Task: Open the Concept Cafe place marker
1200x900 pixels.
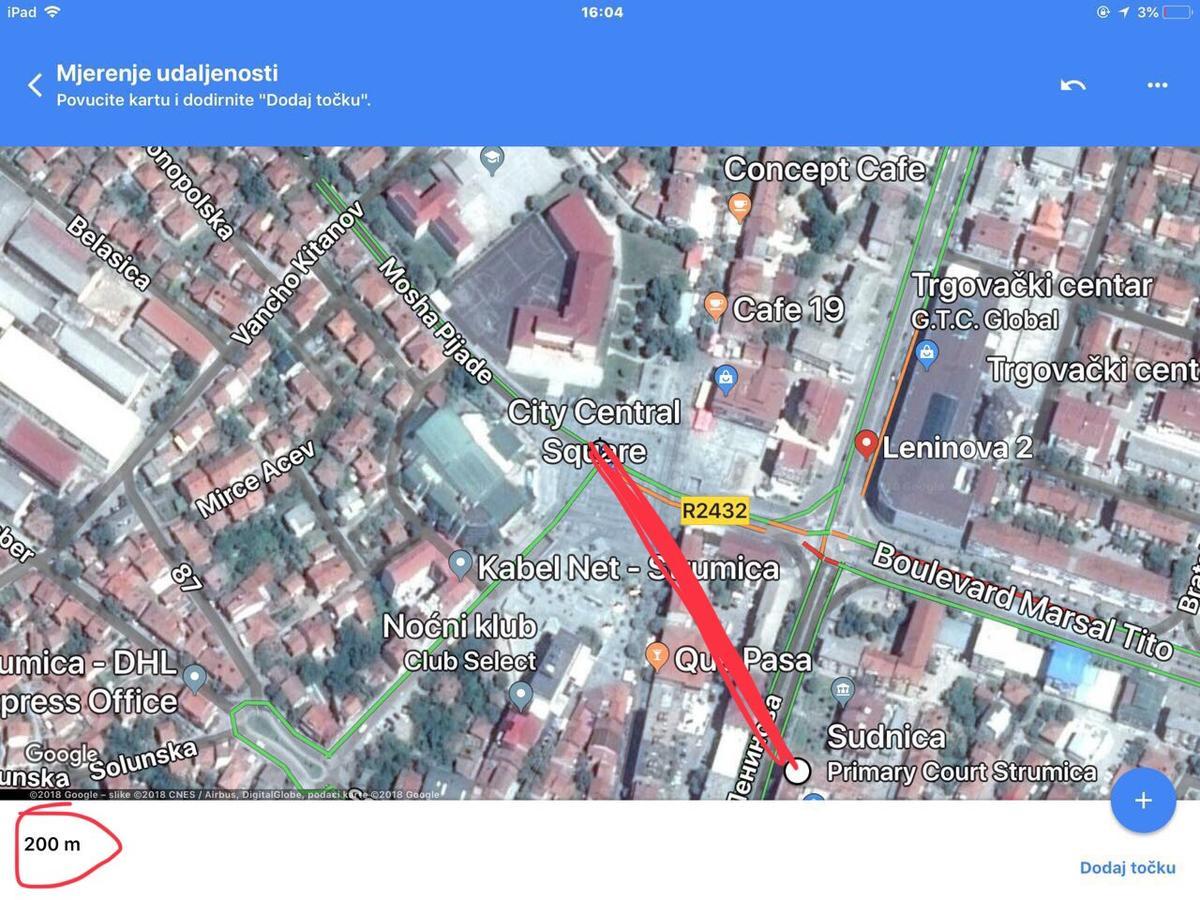Action: click(x=739, y=205)
